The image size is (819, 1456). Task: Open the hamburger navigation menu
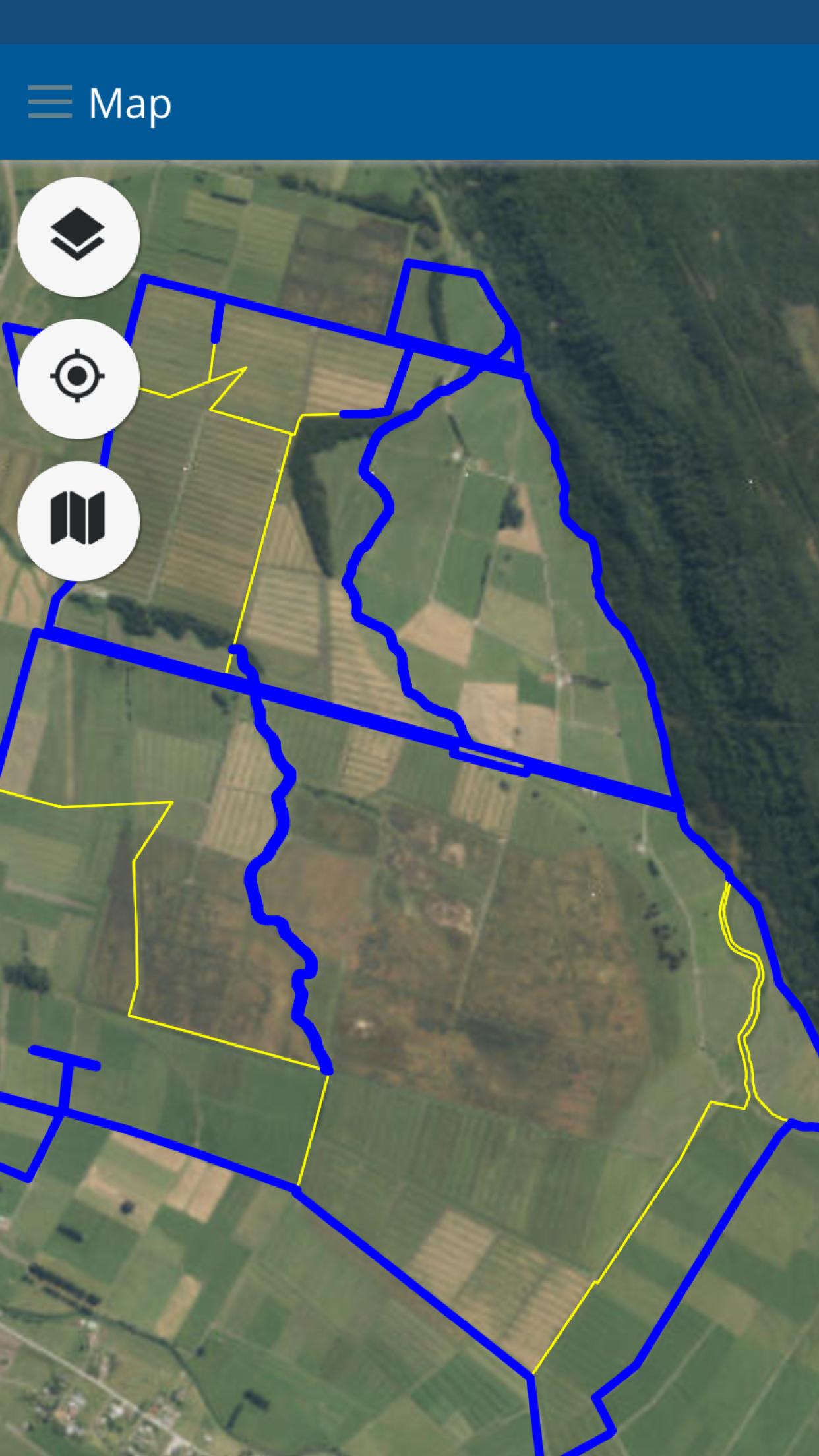click(50, 102)
